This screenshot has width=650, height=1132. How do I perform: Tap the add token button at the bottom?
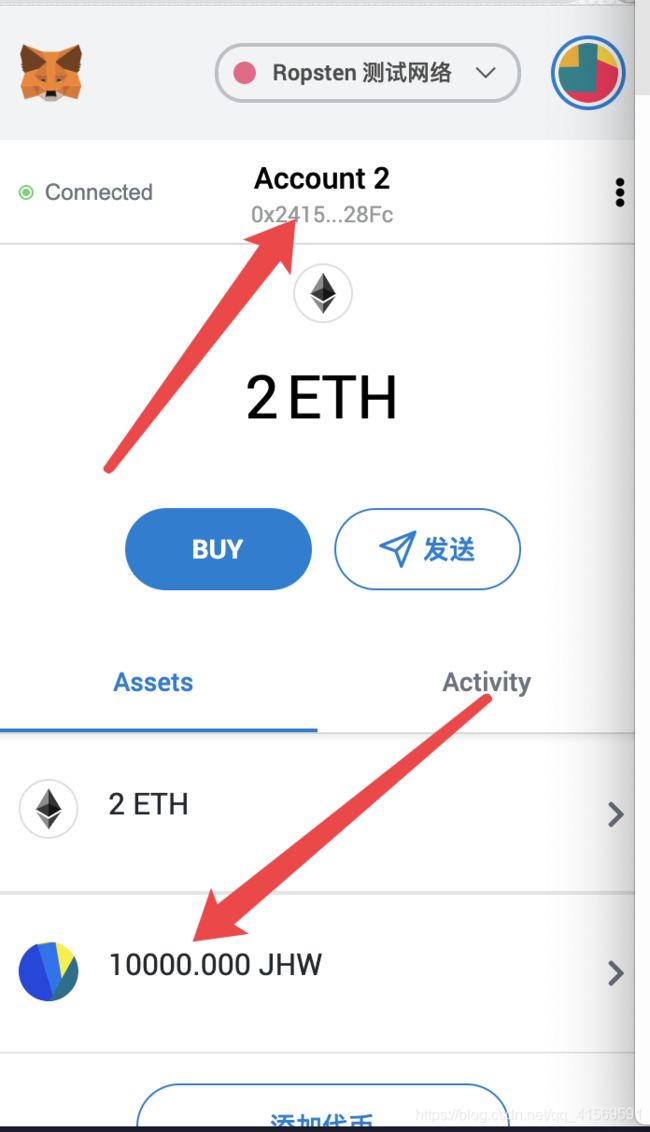(x=323, y=1107)
